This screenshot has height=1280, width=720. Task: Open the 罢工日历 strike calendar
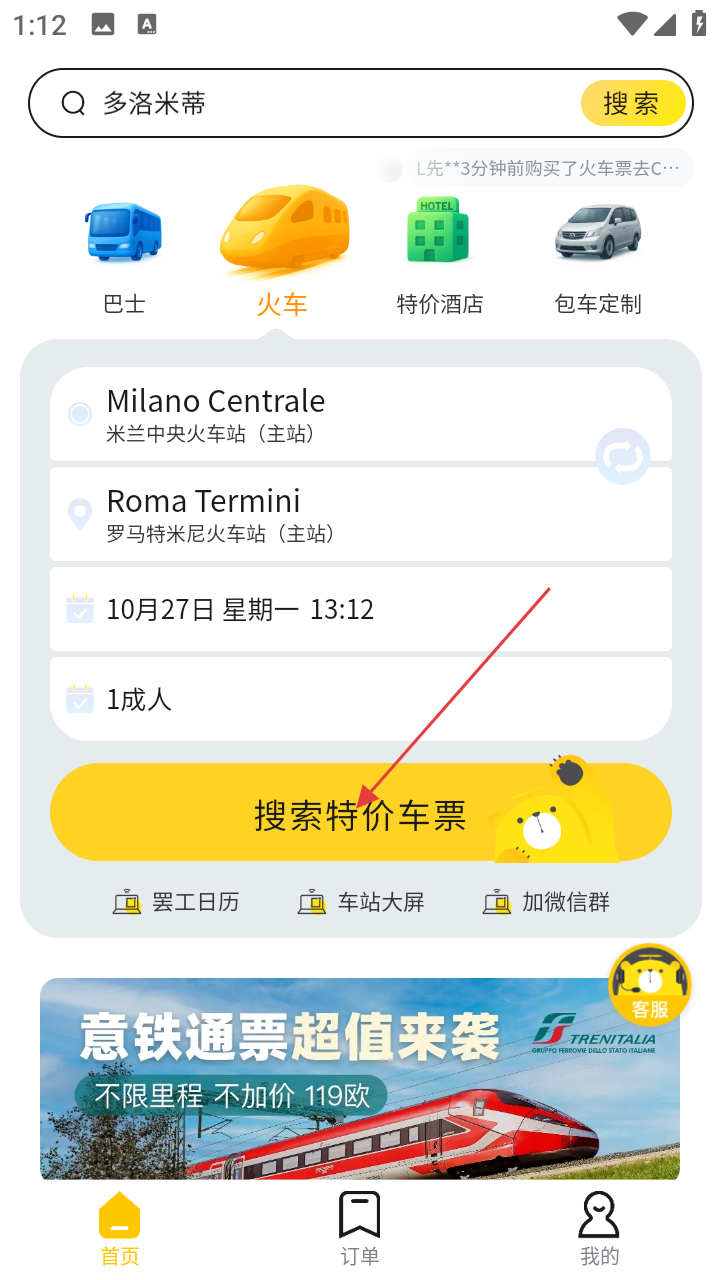pos(176,902)
